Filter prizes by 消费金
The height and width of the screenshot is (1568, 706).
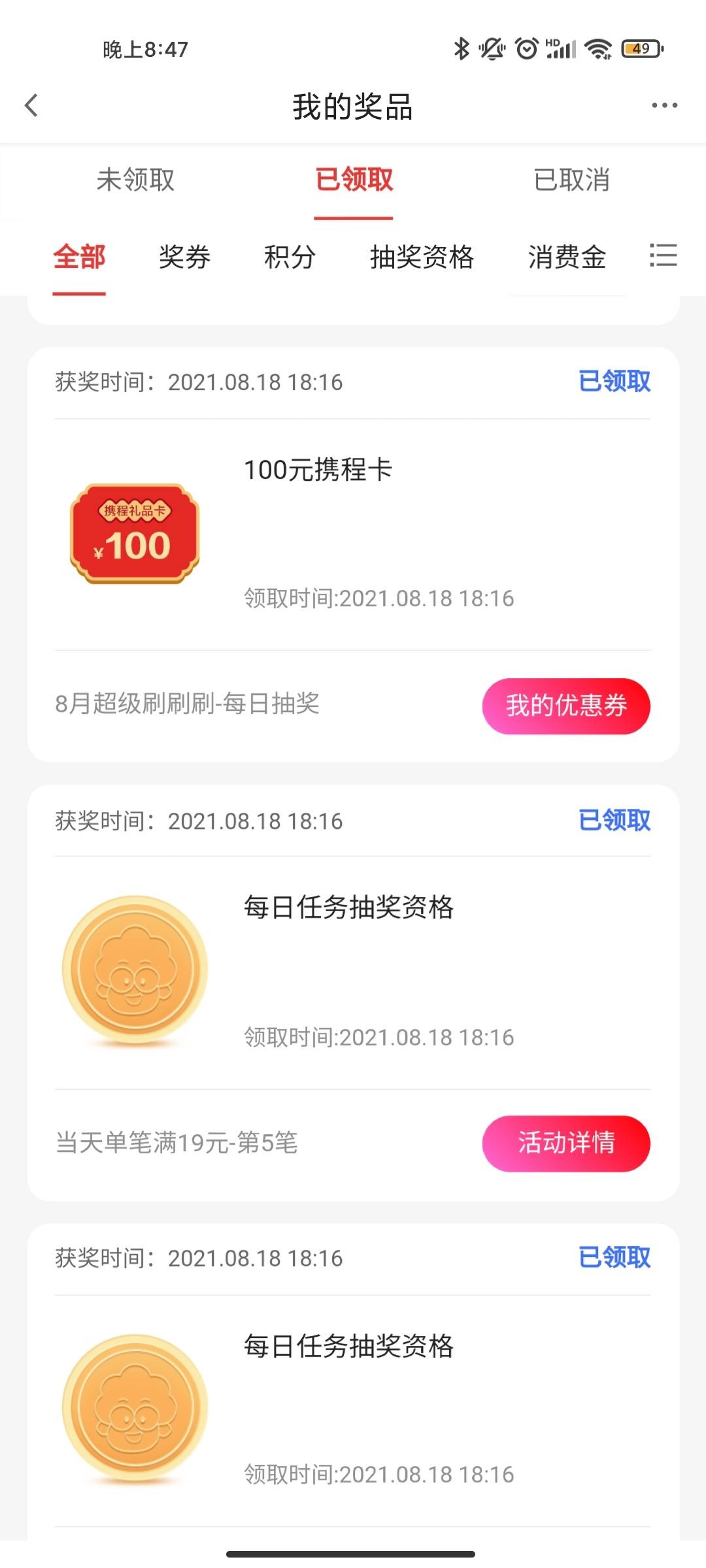[x=567, y=257]
